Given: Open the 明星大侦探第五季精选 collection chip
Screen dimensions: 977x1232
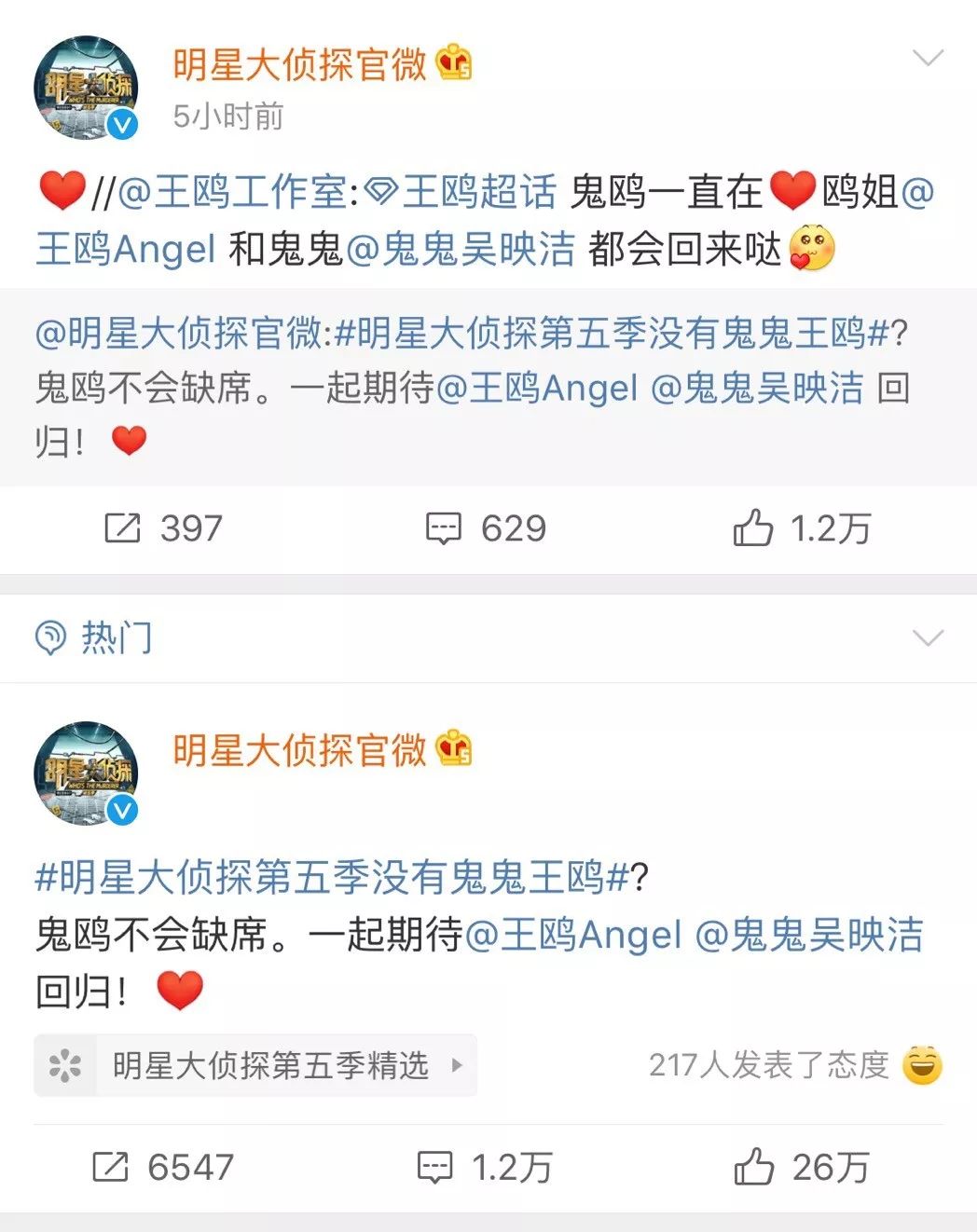Looking at the screenshot, I should 255,1065.
